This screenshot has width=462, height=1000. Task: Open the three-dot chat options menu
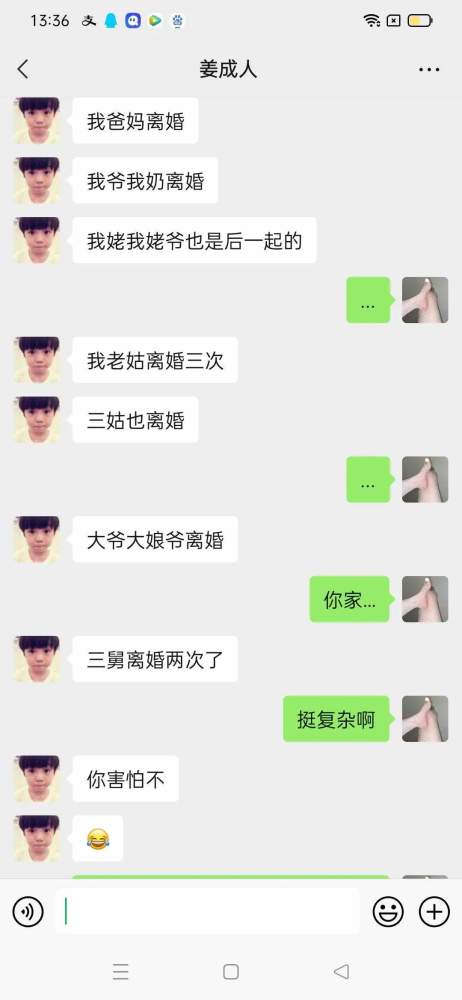click(x=429, y=70)
